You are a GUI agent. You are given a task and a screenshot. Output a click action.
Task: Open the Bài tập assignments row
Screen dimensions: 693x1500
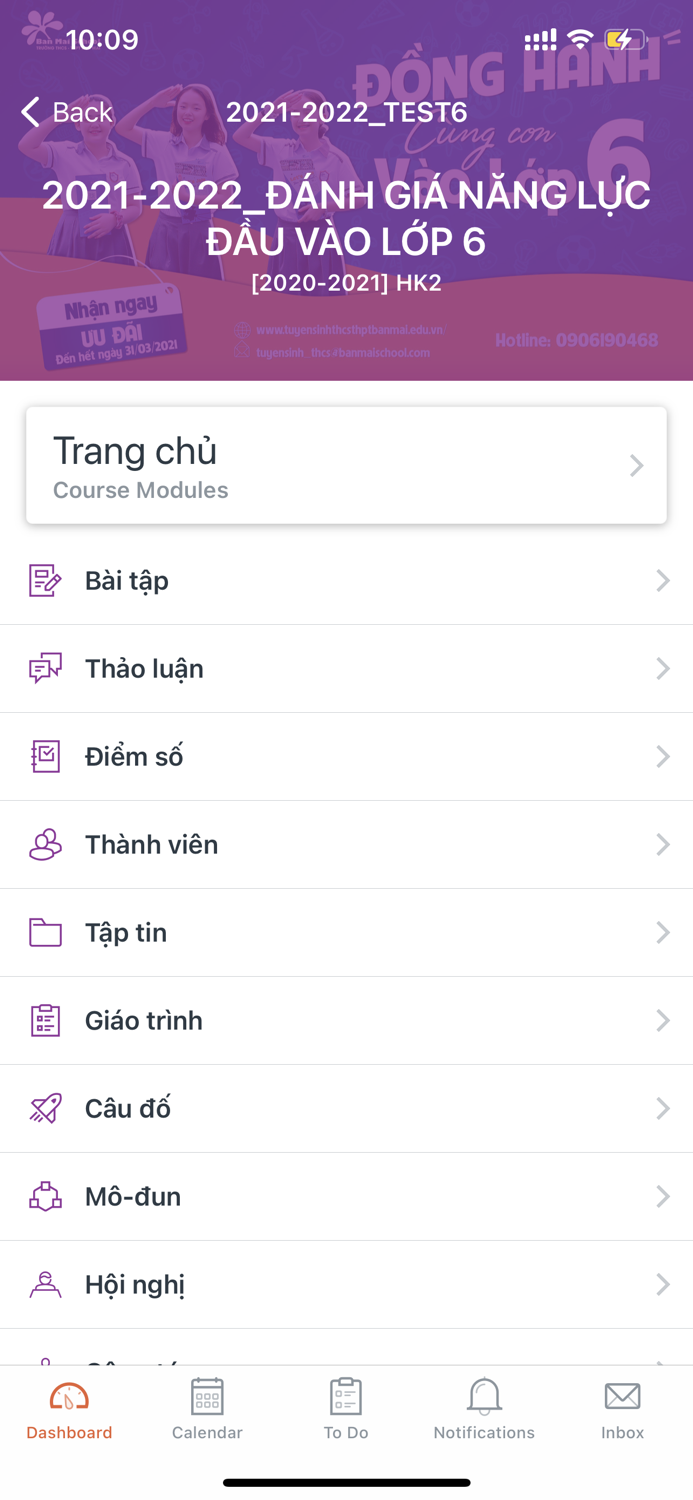[x=346, y=581]
